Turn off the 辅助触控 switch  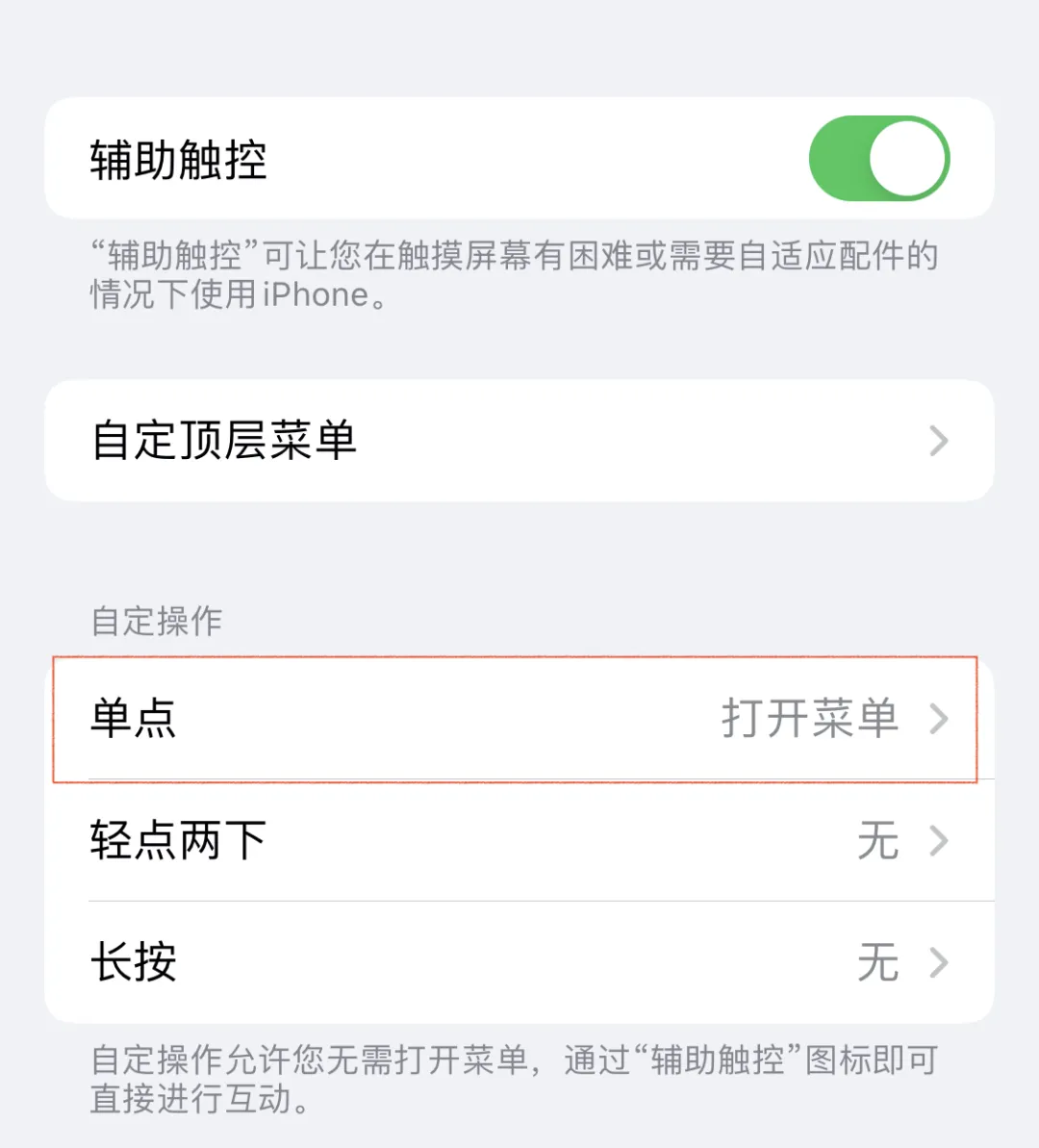click(878, 159)
